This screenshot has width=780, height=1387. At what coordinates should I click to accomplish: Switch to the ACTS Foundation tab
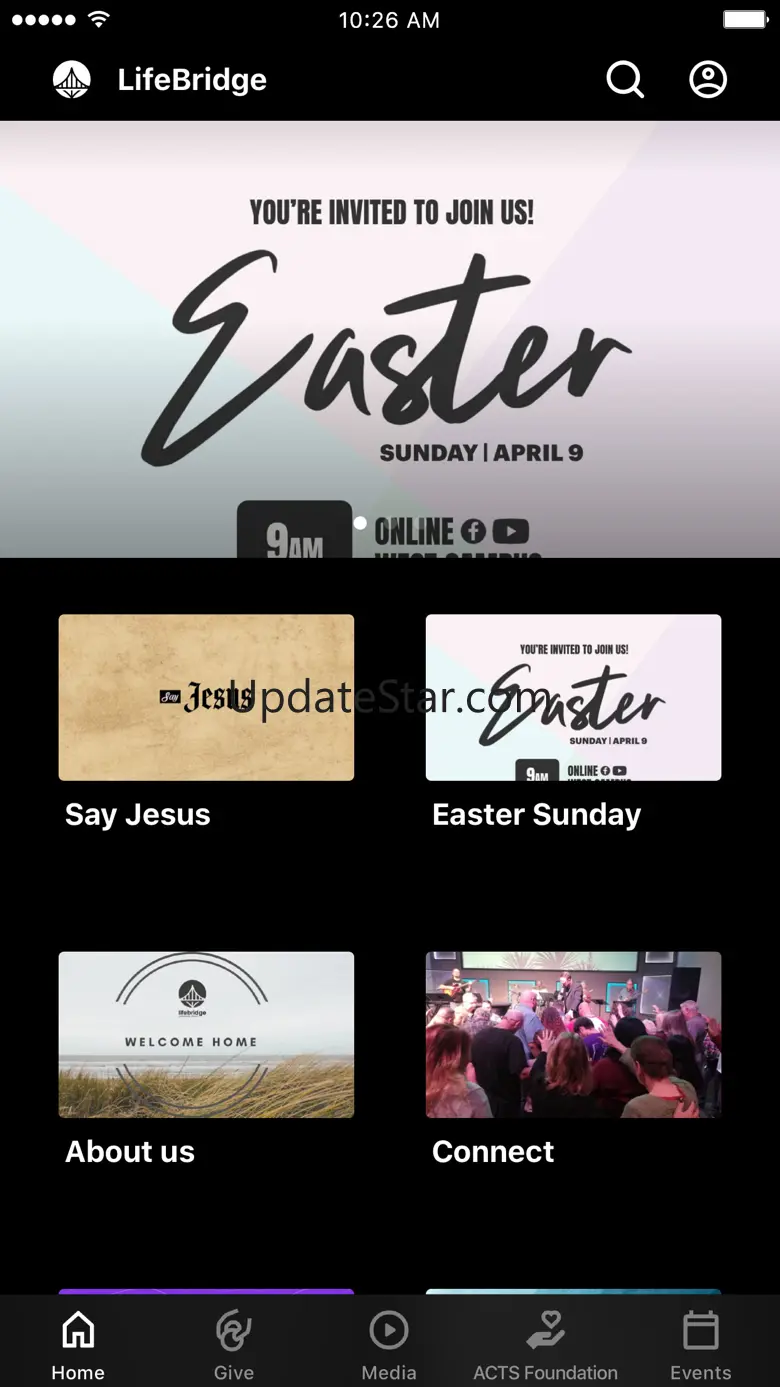545,1345
